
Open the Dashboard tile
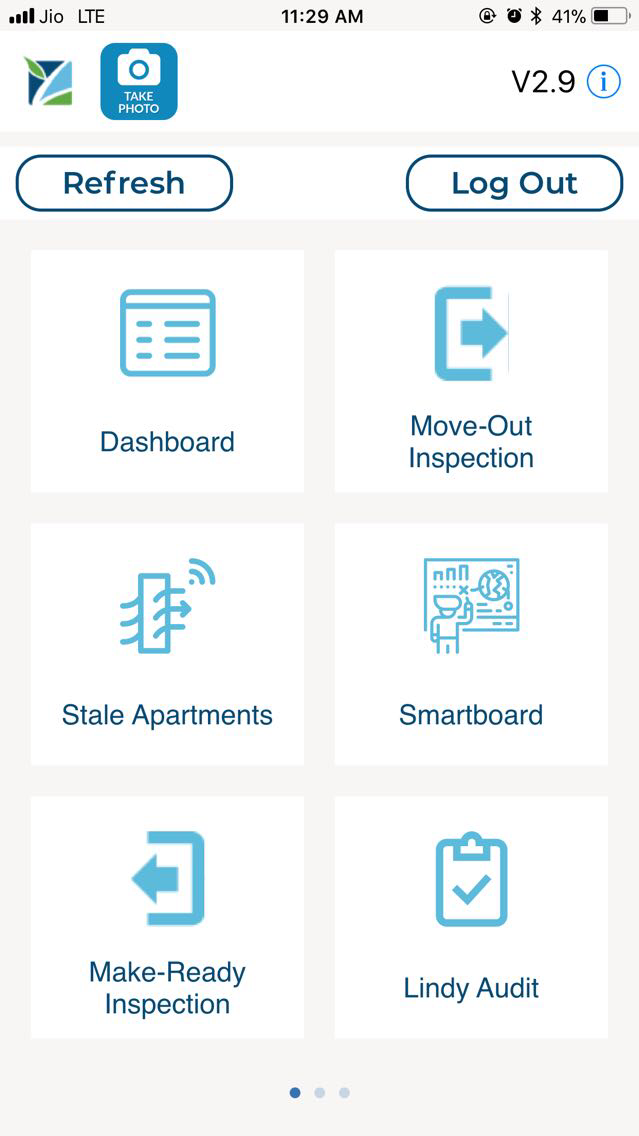coord(167,371)
